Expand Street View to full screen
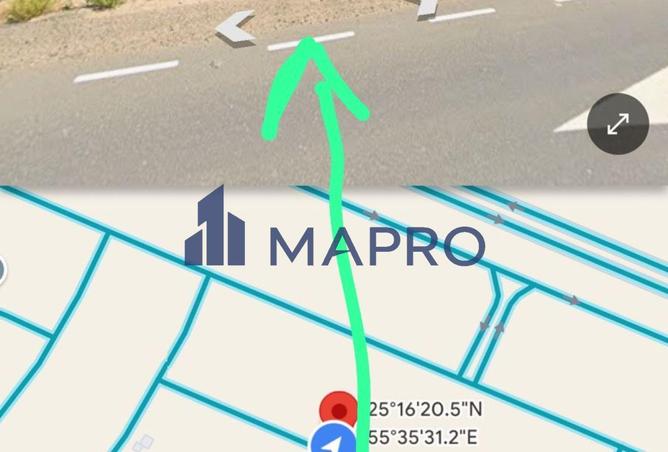This screenshot has height=452, width=668. 618,124
